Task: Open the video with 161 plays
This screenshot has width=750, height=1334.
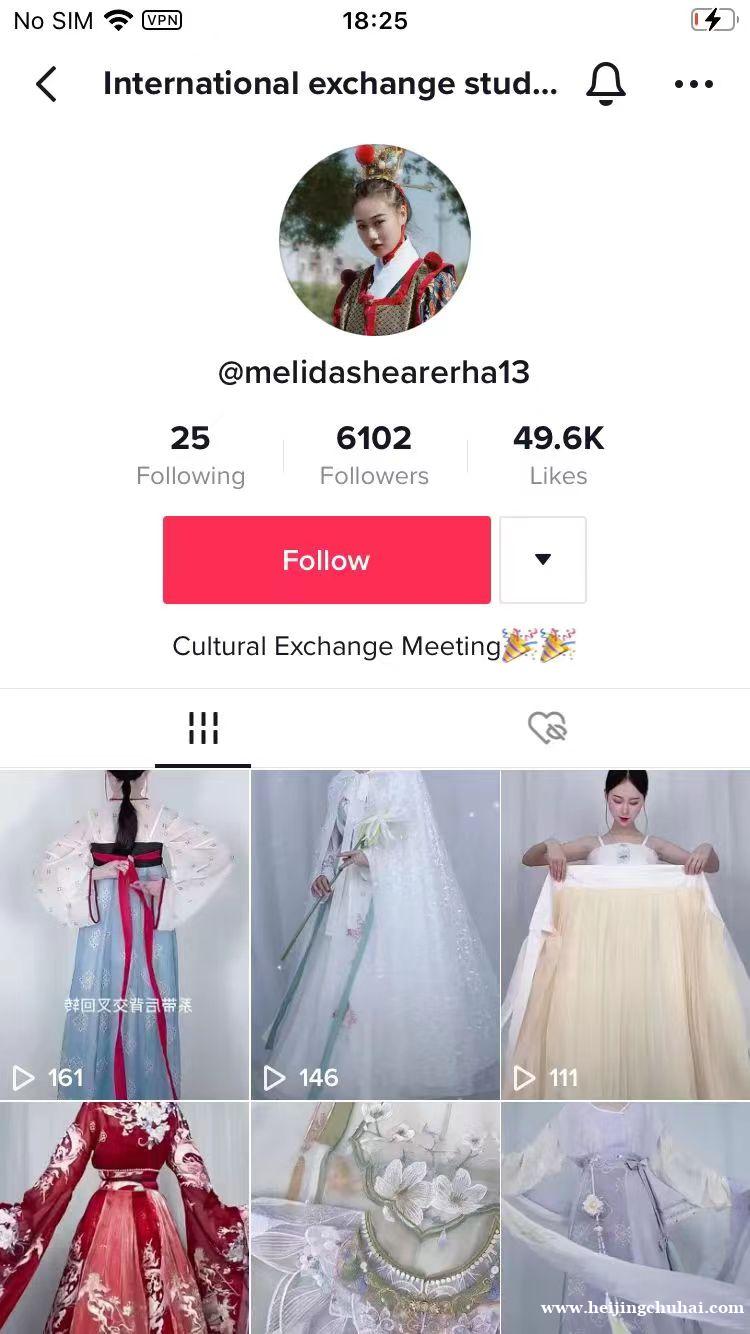Action: point(124,935)
